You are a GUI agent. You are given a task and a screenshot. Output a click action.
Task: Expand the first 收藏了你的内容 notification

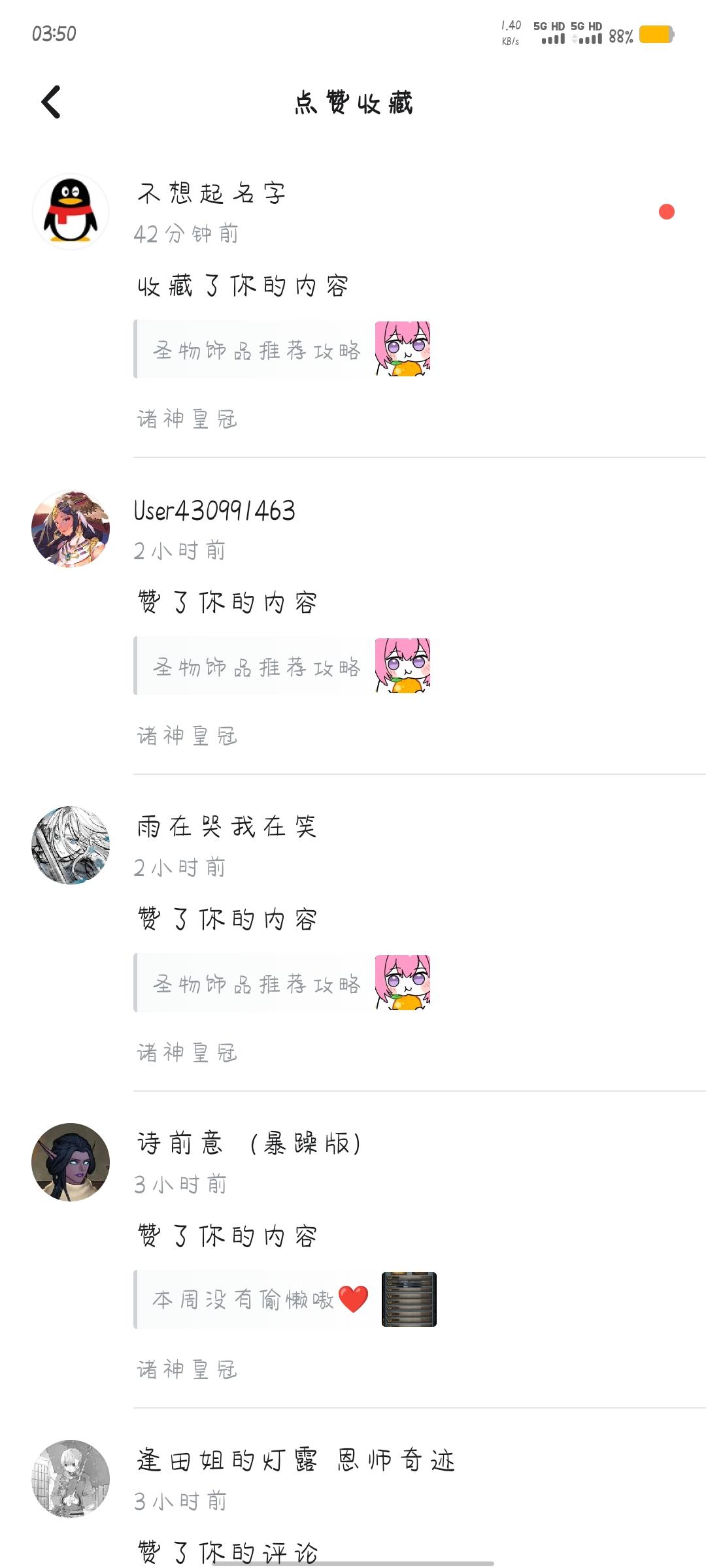pyautogui.click(x=244, y=284)
